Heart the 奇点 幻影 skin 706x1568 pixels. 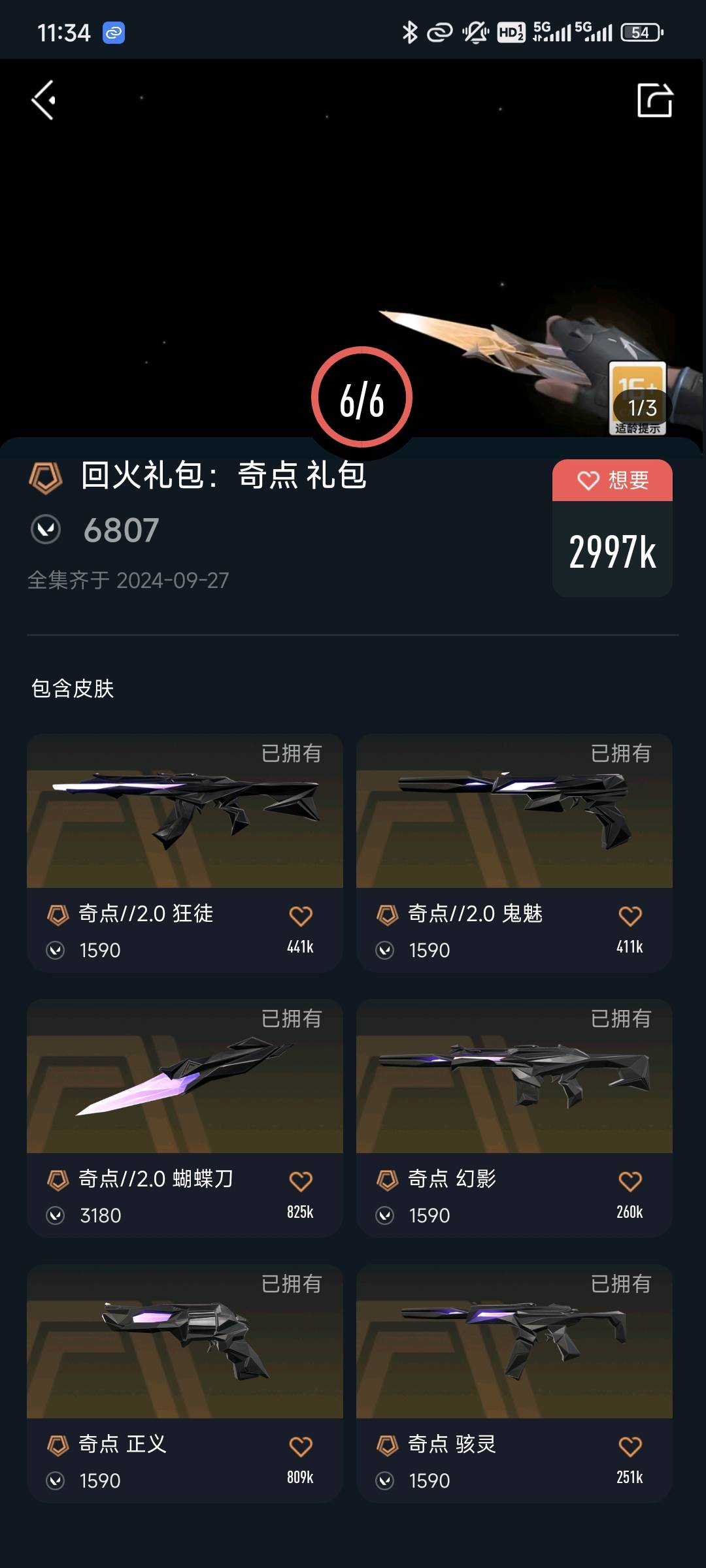[x=630, y=1181]
